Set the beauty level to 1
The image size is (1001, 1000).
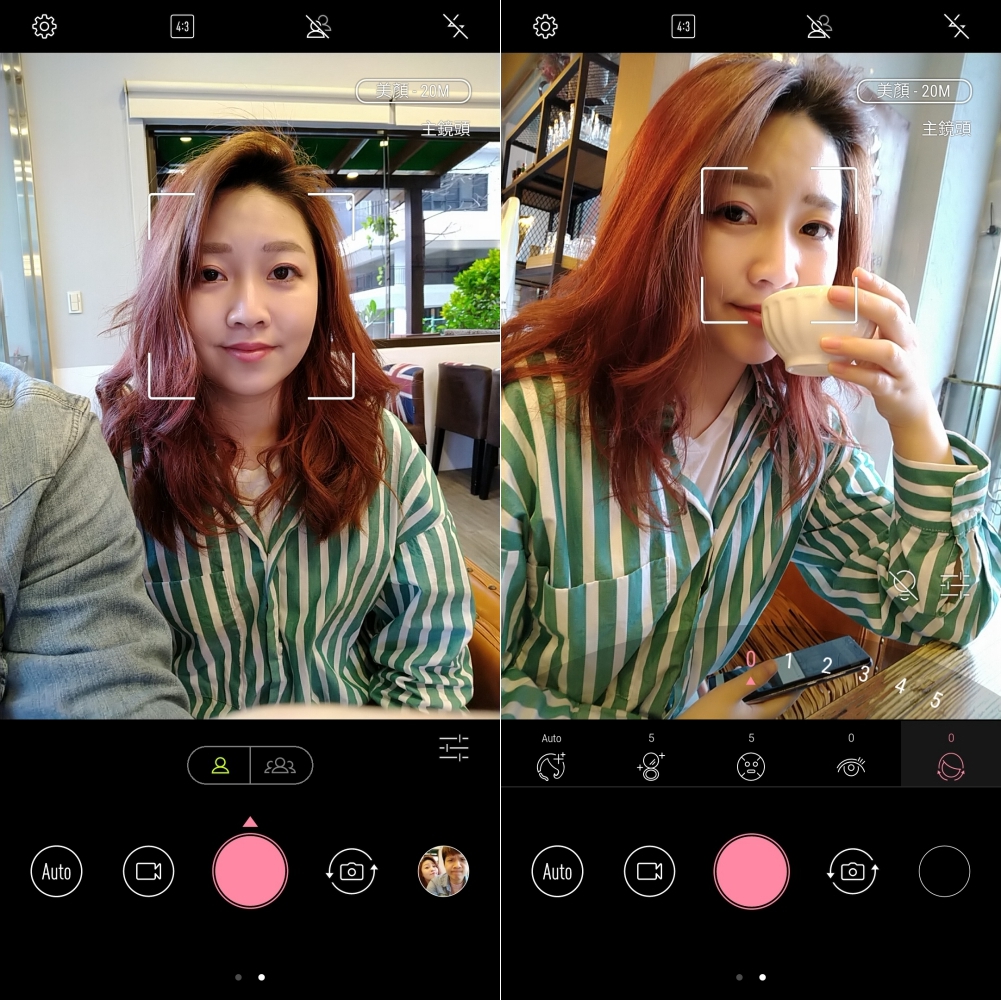[788, 660]
